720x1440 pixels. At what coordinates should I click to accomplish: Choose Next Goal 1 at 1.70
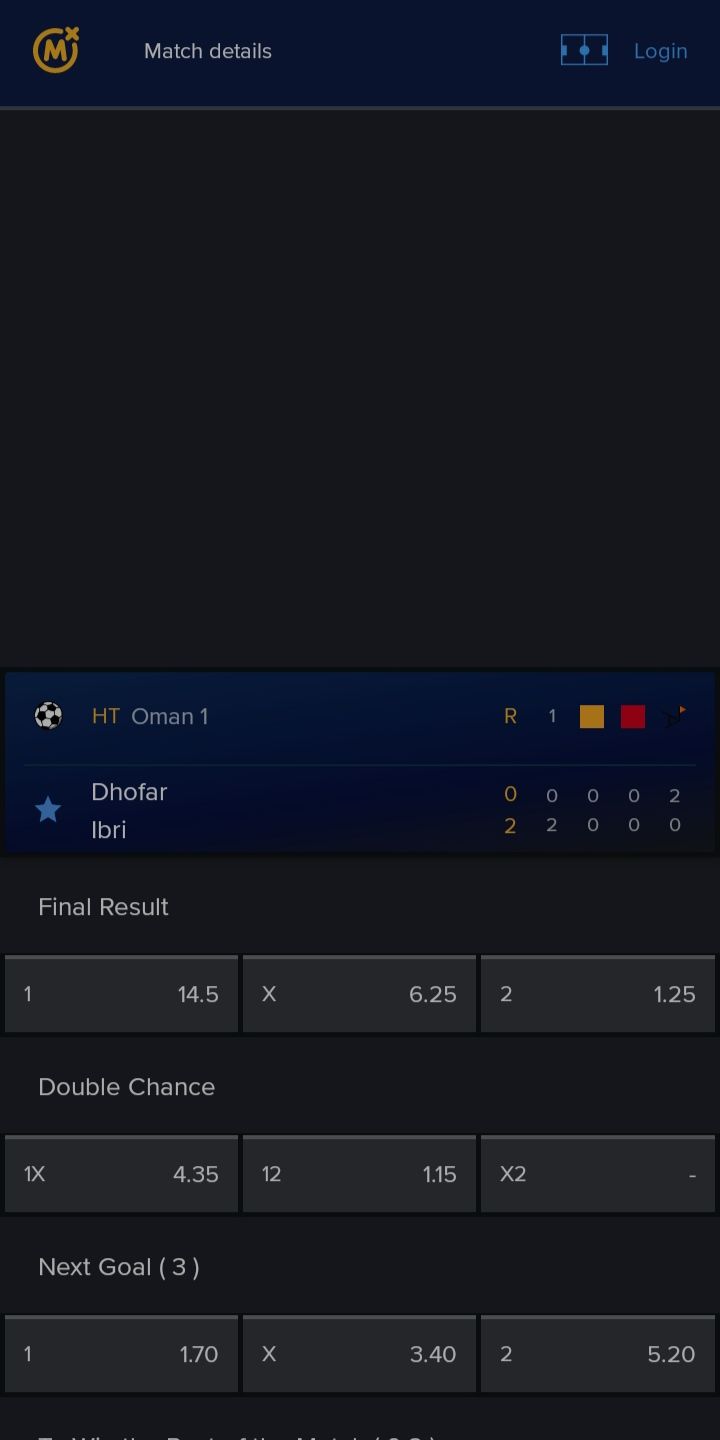click(121, 1354)
